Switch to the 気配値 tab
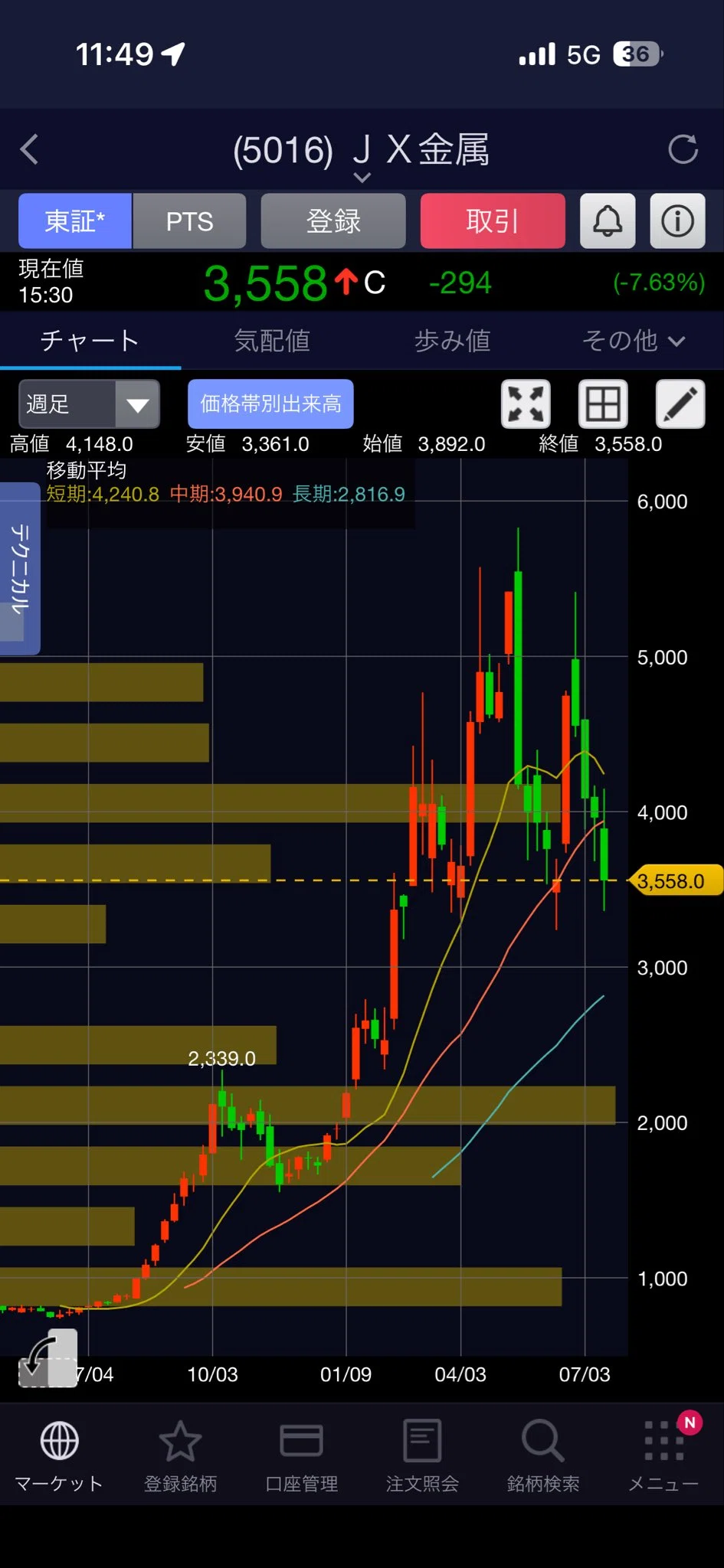This screenshot has width=724, height=1568. [x=272, y=341]
